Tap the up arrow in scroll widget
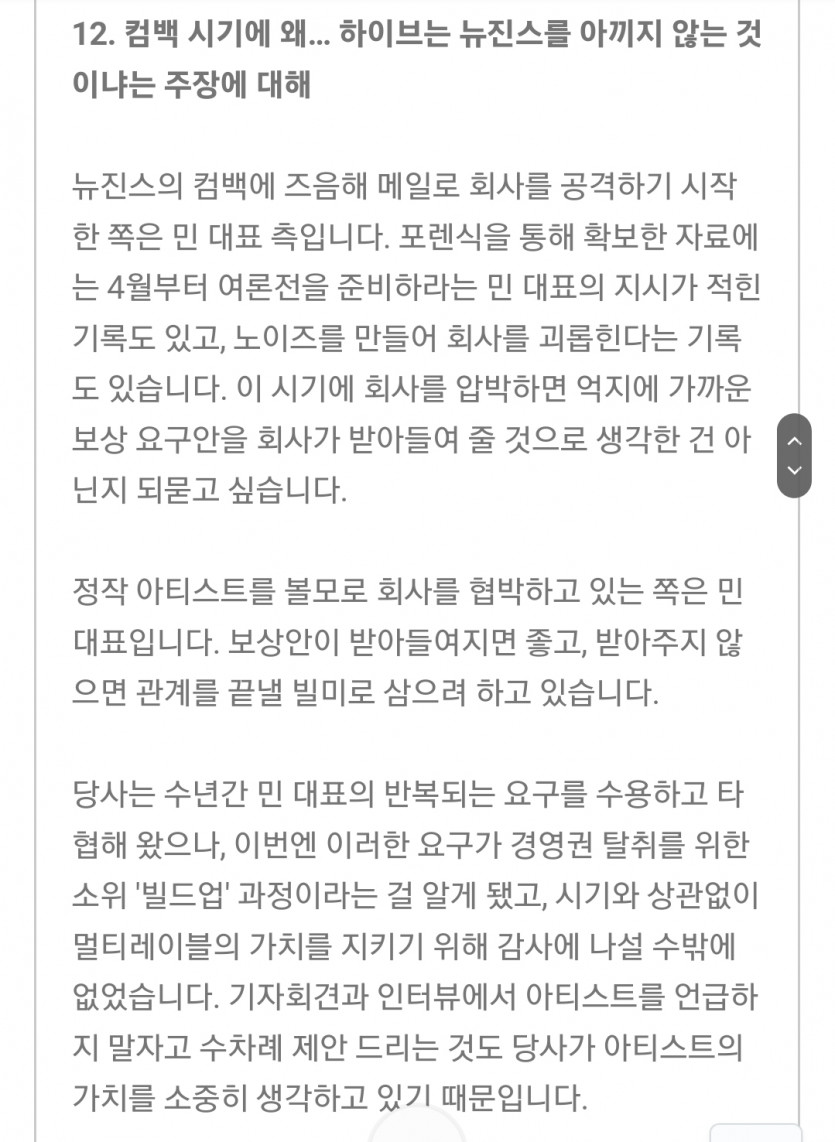 tap(794, 440)
